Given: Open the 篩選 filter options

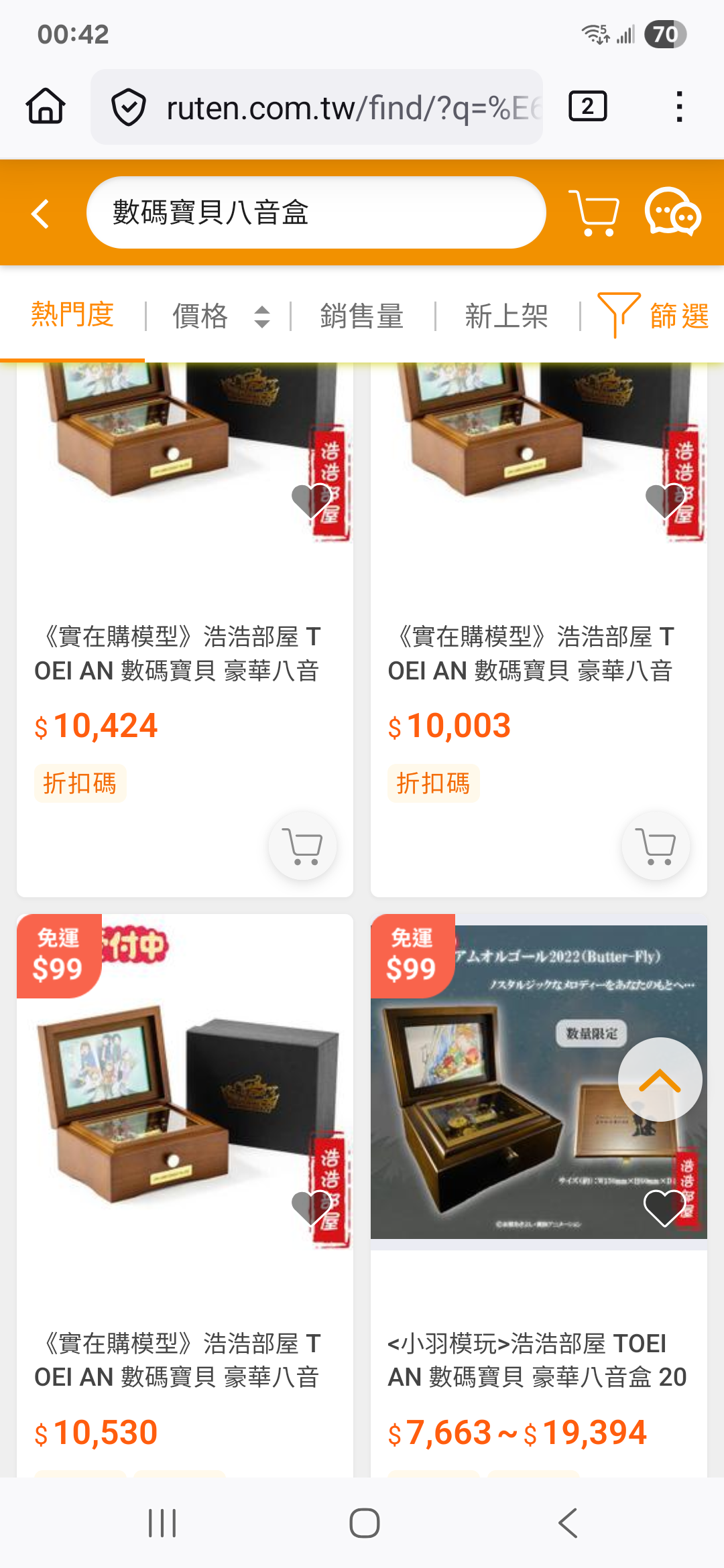Looking at the screenshot, I should [x=654, y=315].
